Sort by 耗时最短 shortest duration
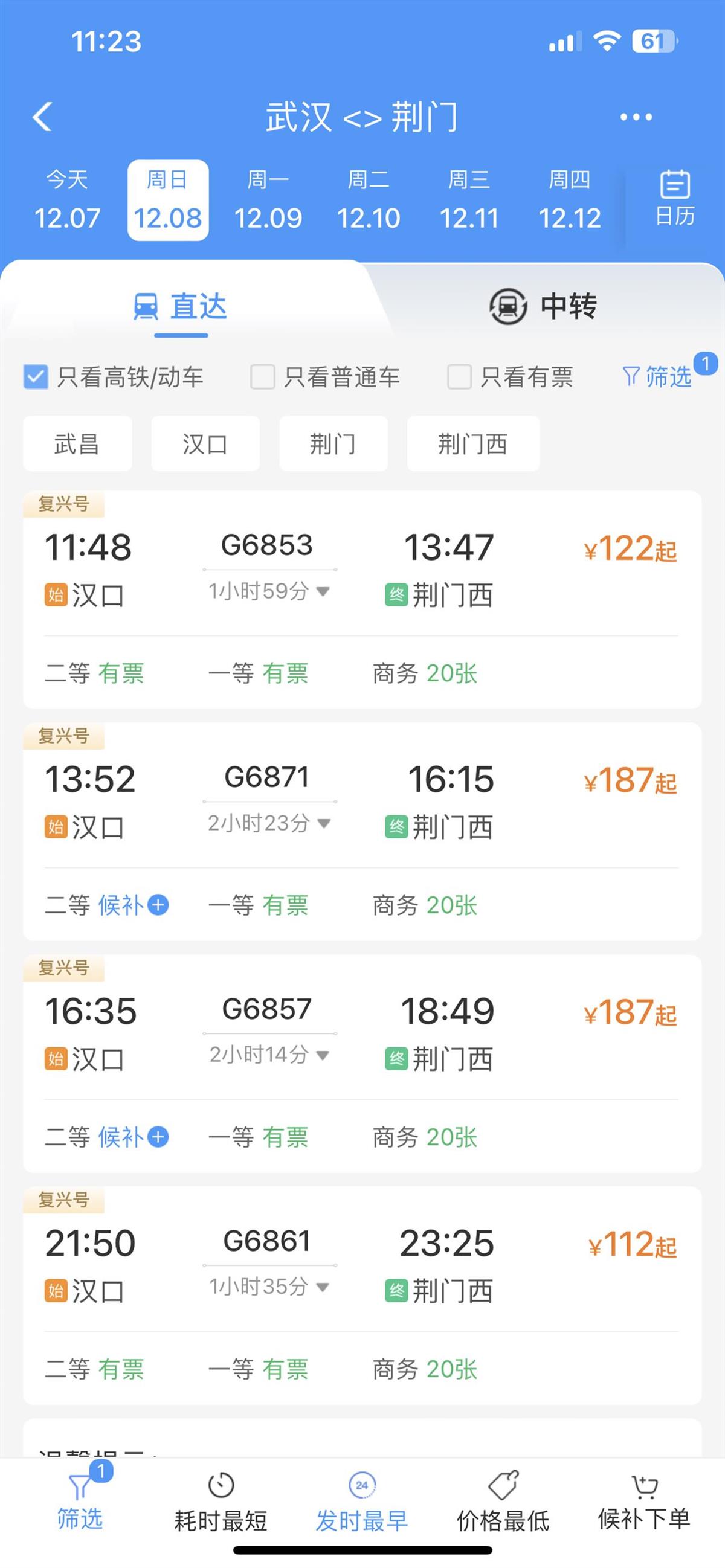Viewport: 725px width, 1568px height. click(x=221, y=1503)
